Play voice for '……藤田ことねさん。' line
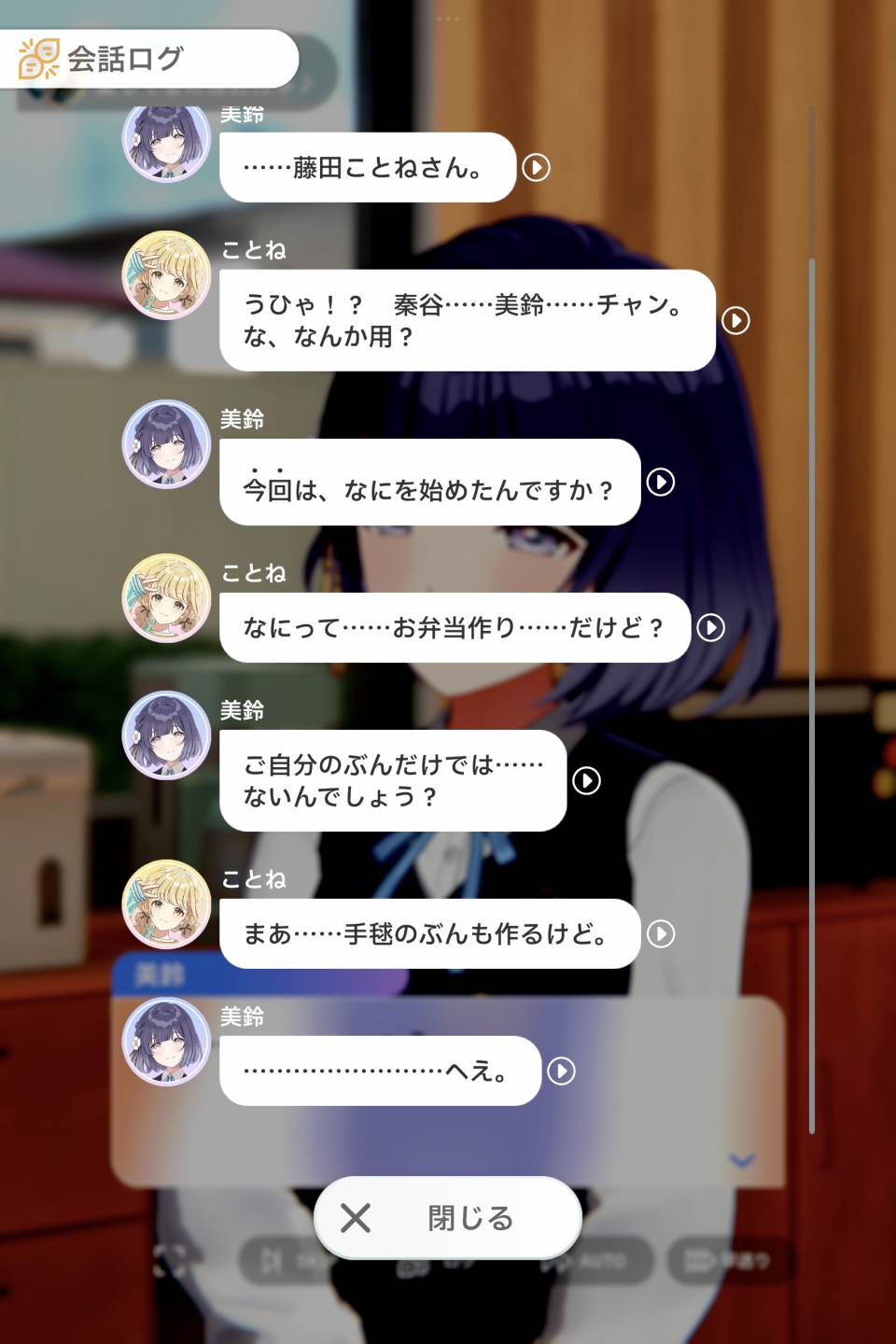This screenshot has height=1344, width=896. [536, 167]
